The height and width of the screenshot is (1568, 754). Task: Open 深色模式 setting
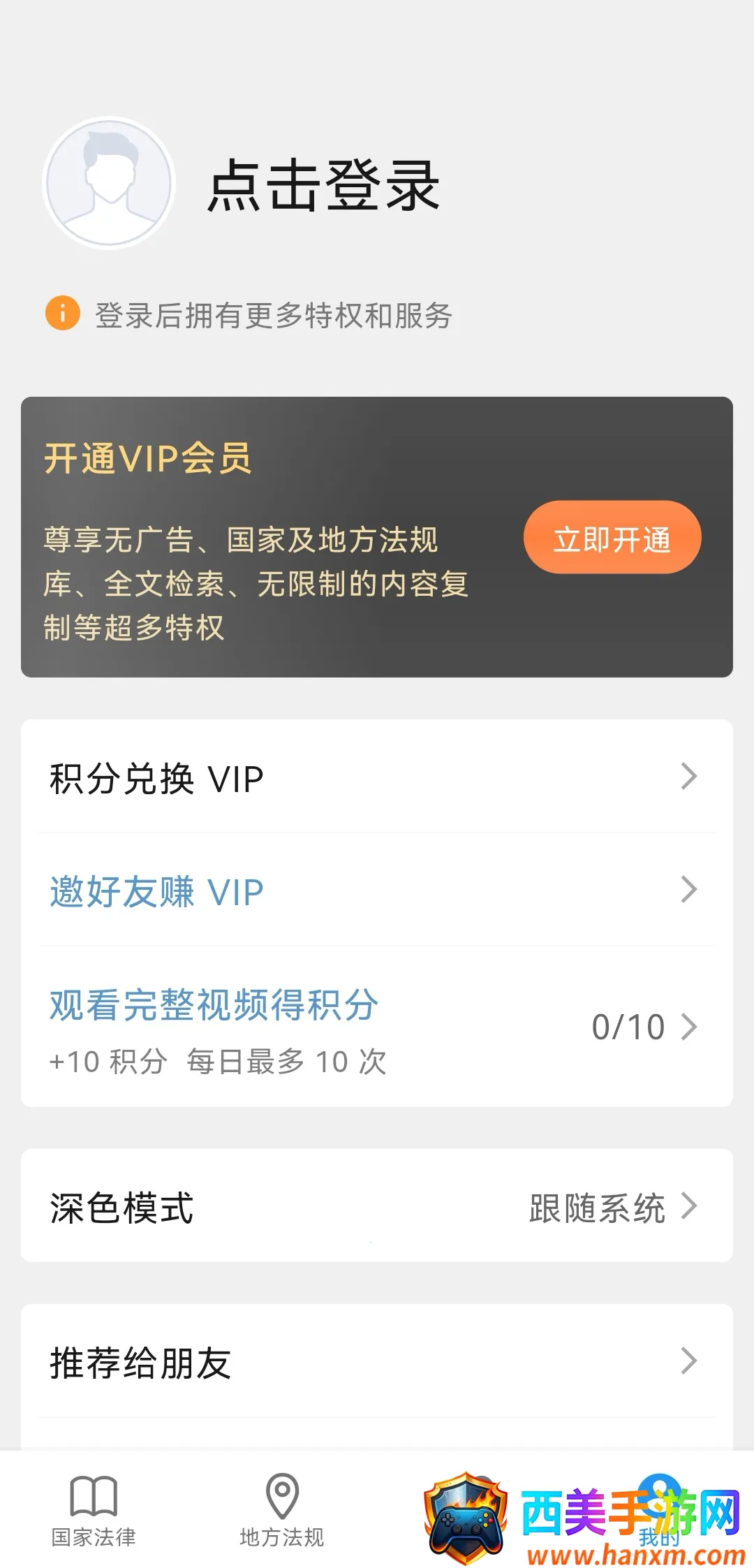[377, 1206]
